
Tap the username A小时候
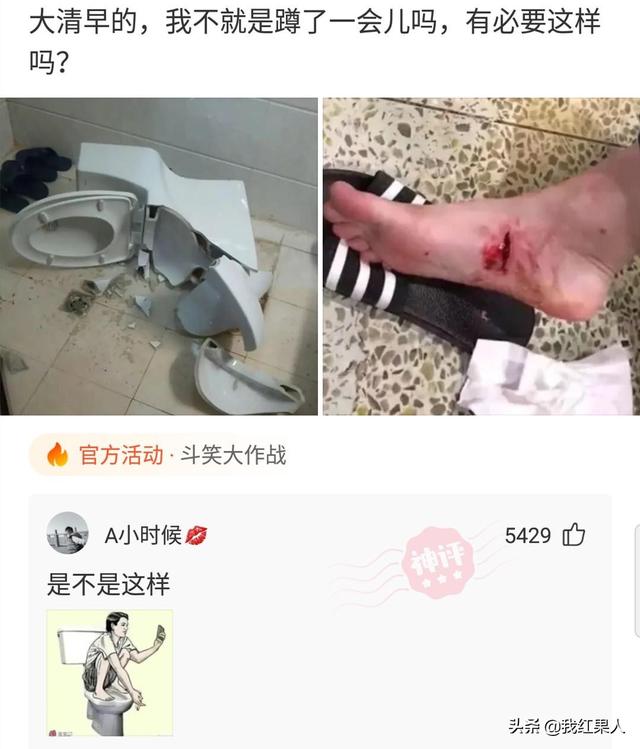(x=143, y=535)
